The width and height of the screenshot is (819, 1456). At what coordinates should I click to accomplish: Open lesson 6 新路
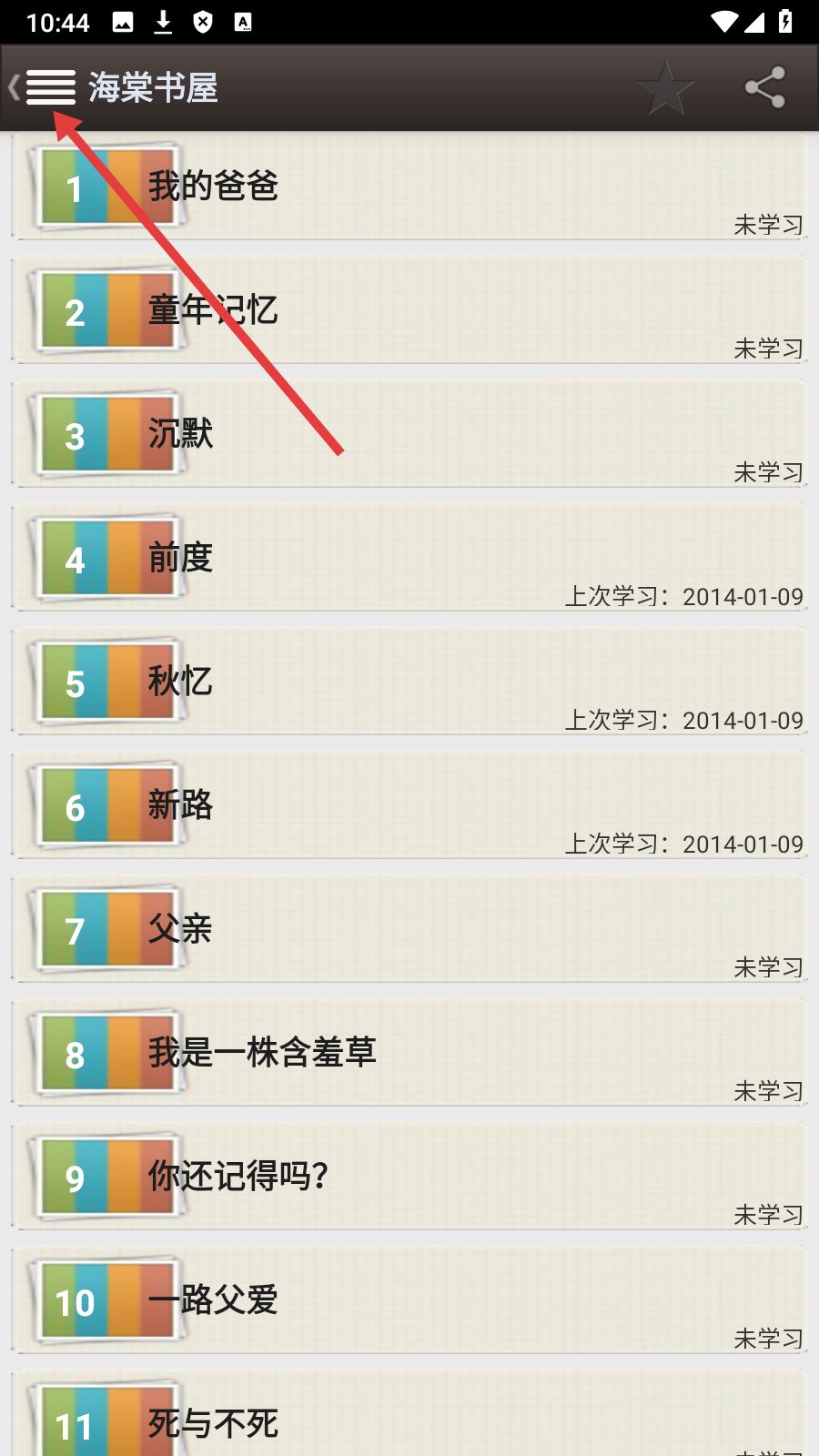[x=409, y=806]
